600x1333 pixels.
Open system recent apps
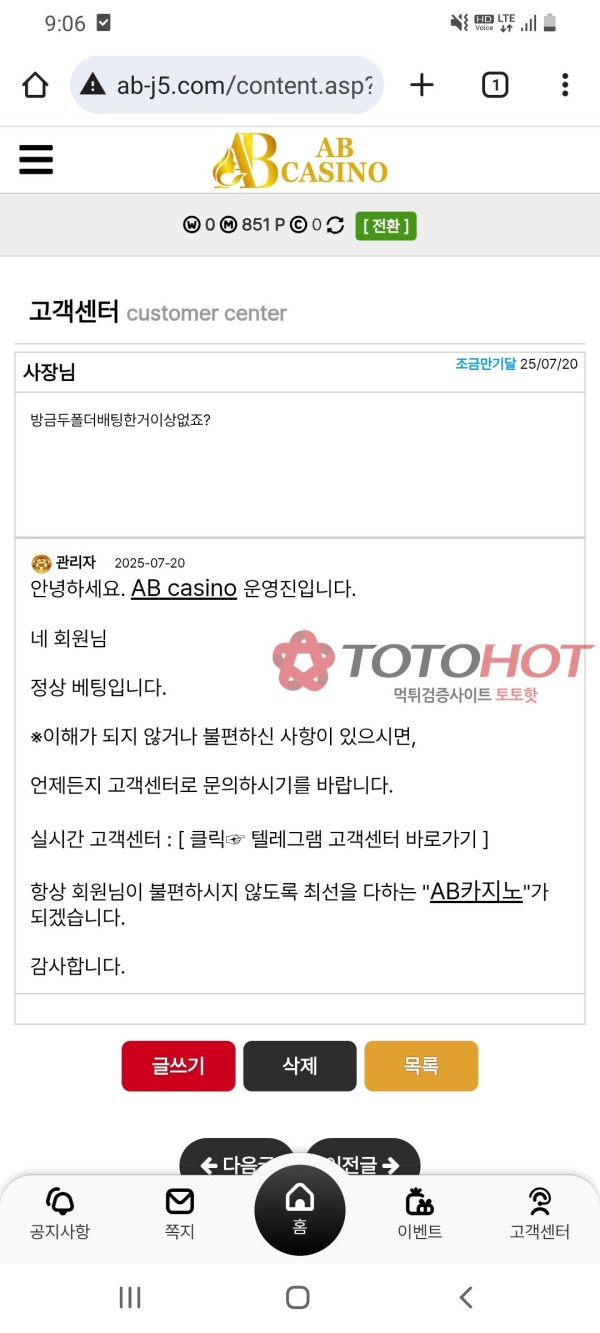[130, 1297]
